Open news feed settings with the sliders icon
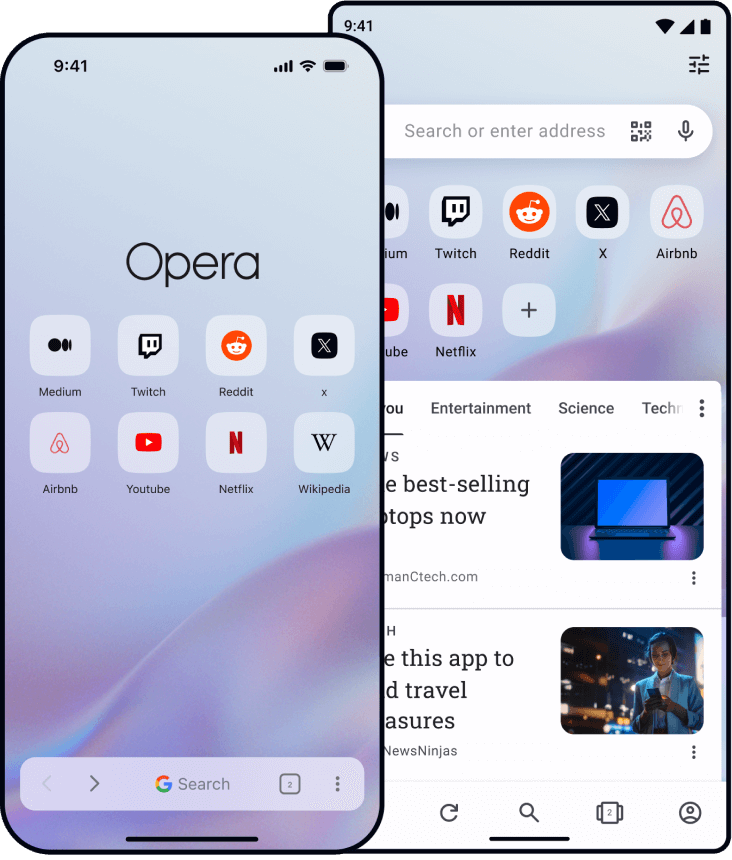Image resolution: width=732 pixels, height=860 pixels. [698, 64]
